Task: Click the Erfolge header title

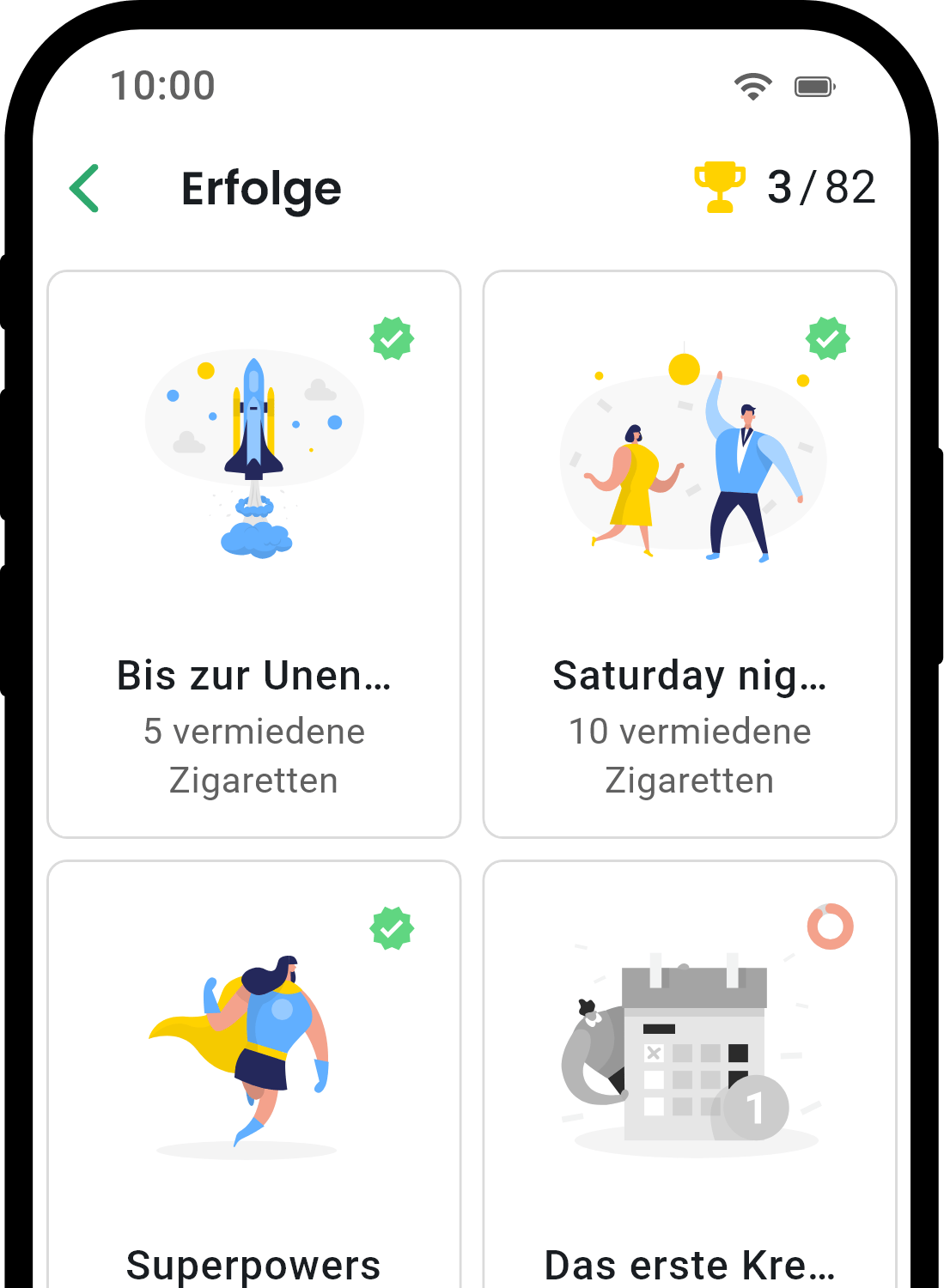Action: (260, 190)
